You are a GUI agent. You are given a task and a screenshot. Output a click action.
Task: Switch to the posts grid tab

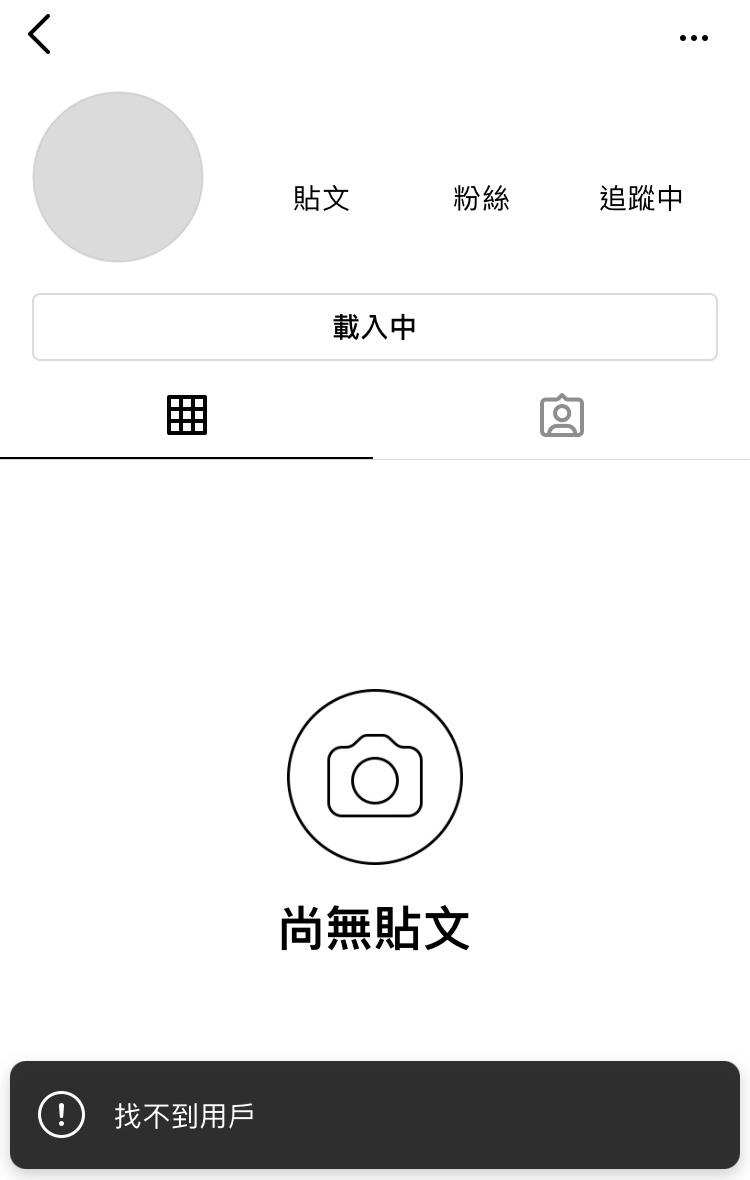[x=187, y=415]
